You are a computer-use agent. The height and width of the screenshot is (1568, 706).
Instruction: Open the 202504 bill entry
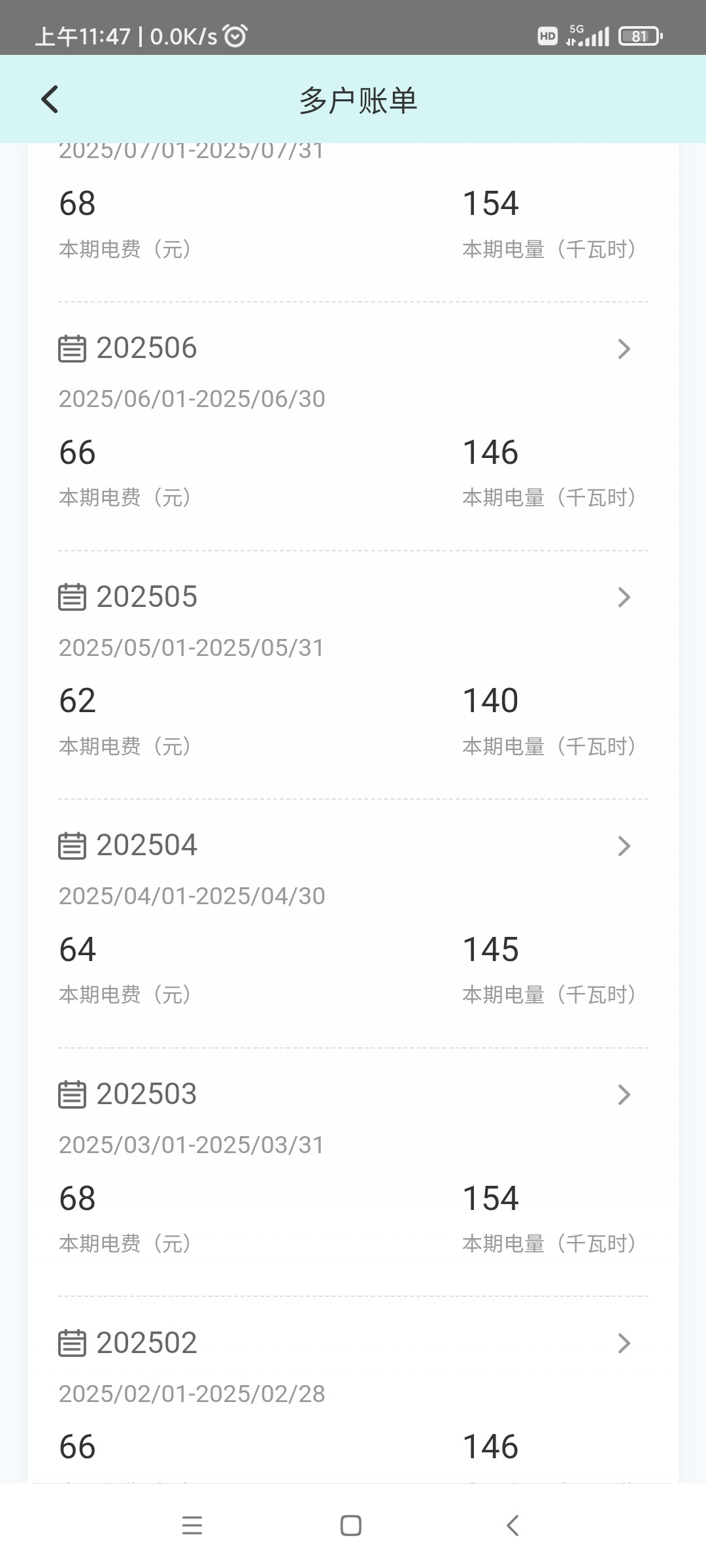pos(624,846)
